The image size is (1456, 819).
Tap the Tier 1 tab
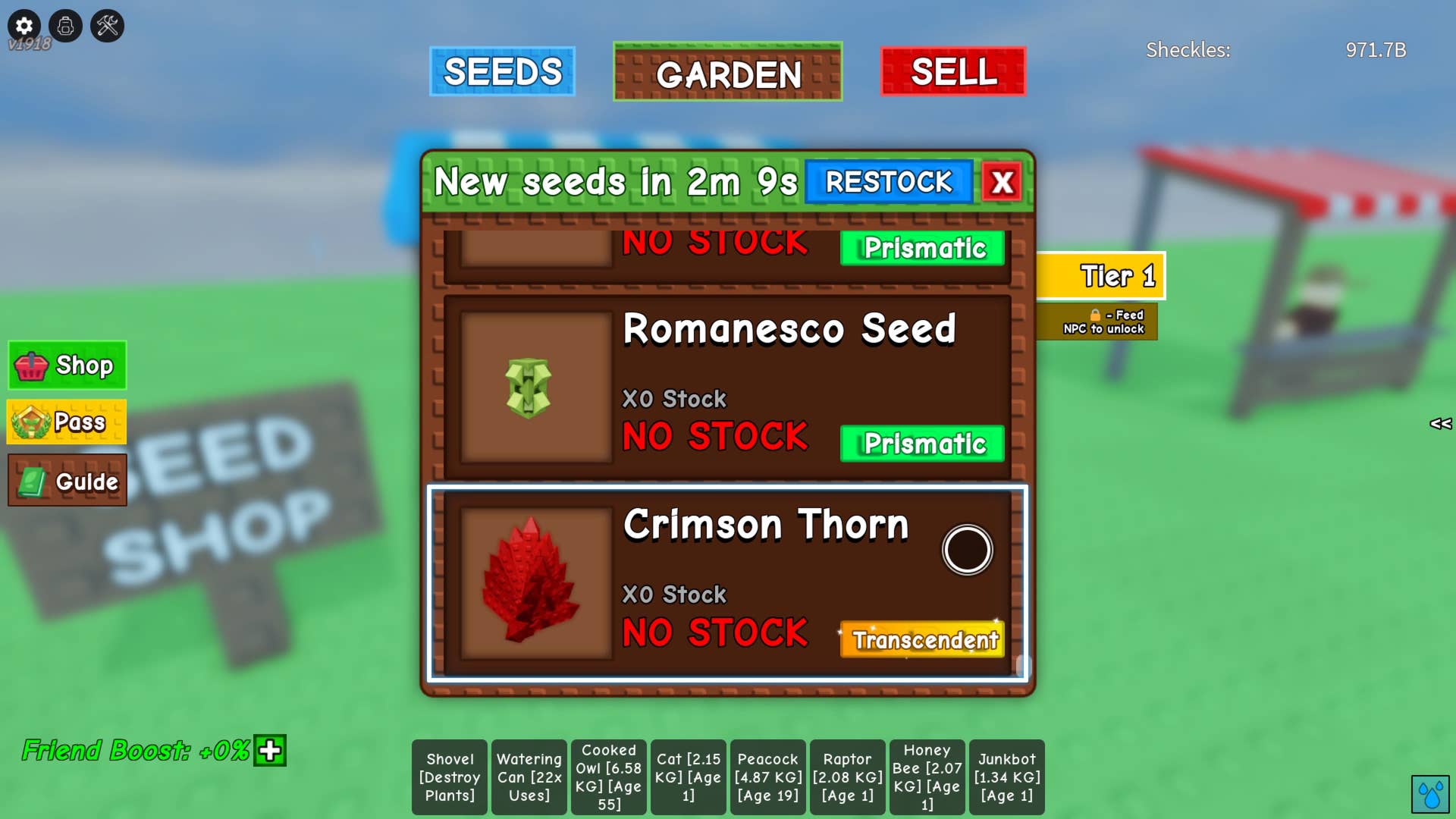1100,276
